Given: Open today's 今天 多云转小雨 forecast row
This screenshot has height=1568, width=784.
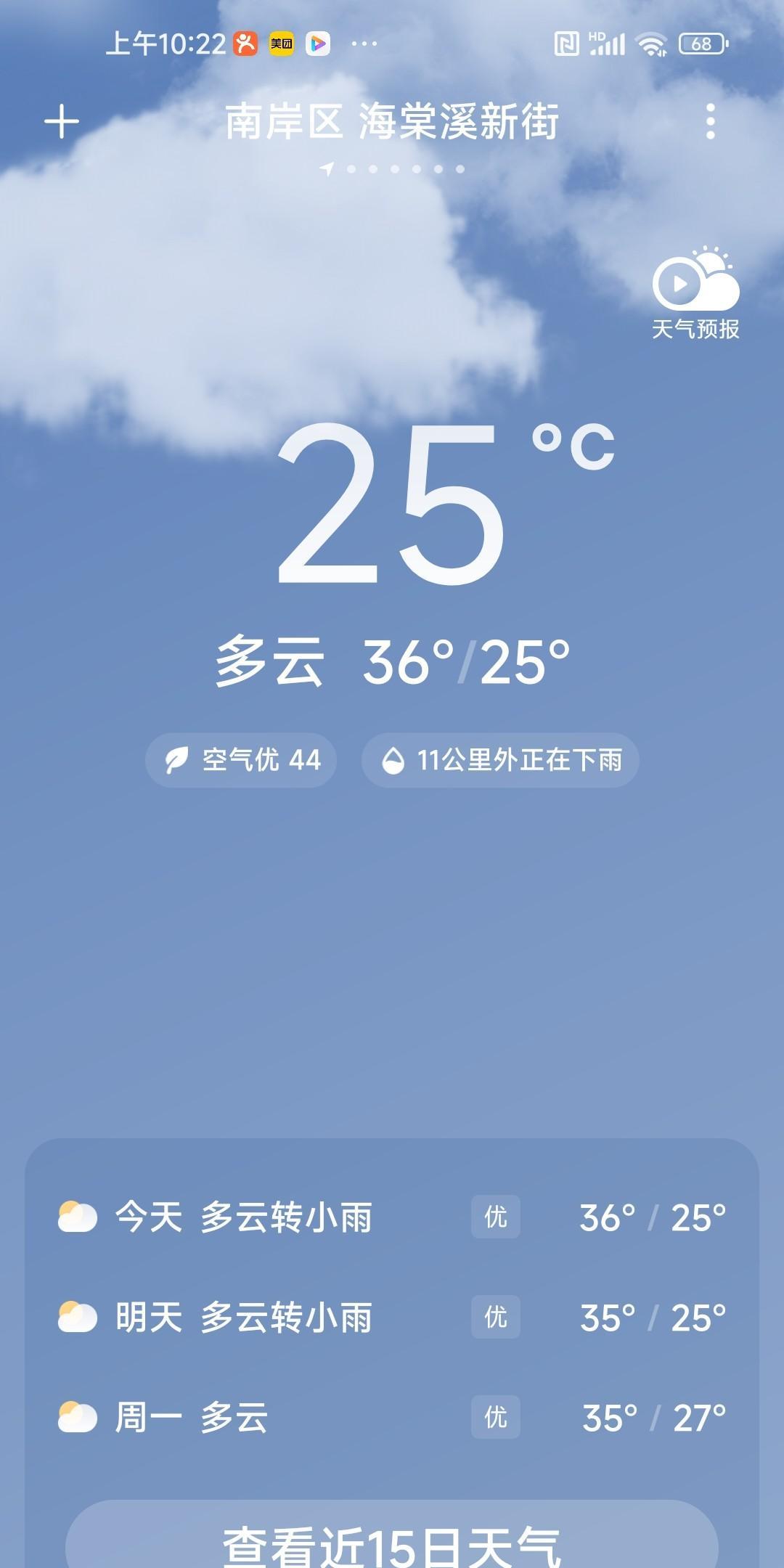Looking at the screenshot, I should [392, 1217].
